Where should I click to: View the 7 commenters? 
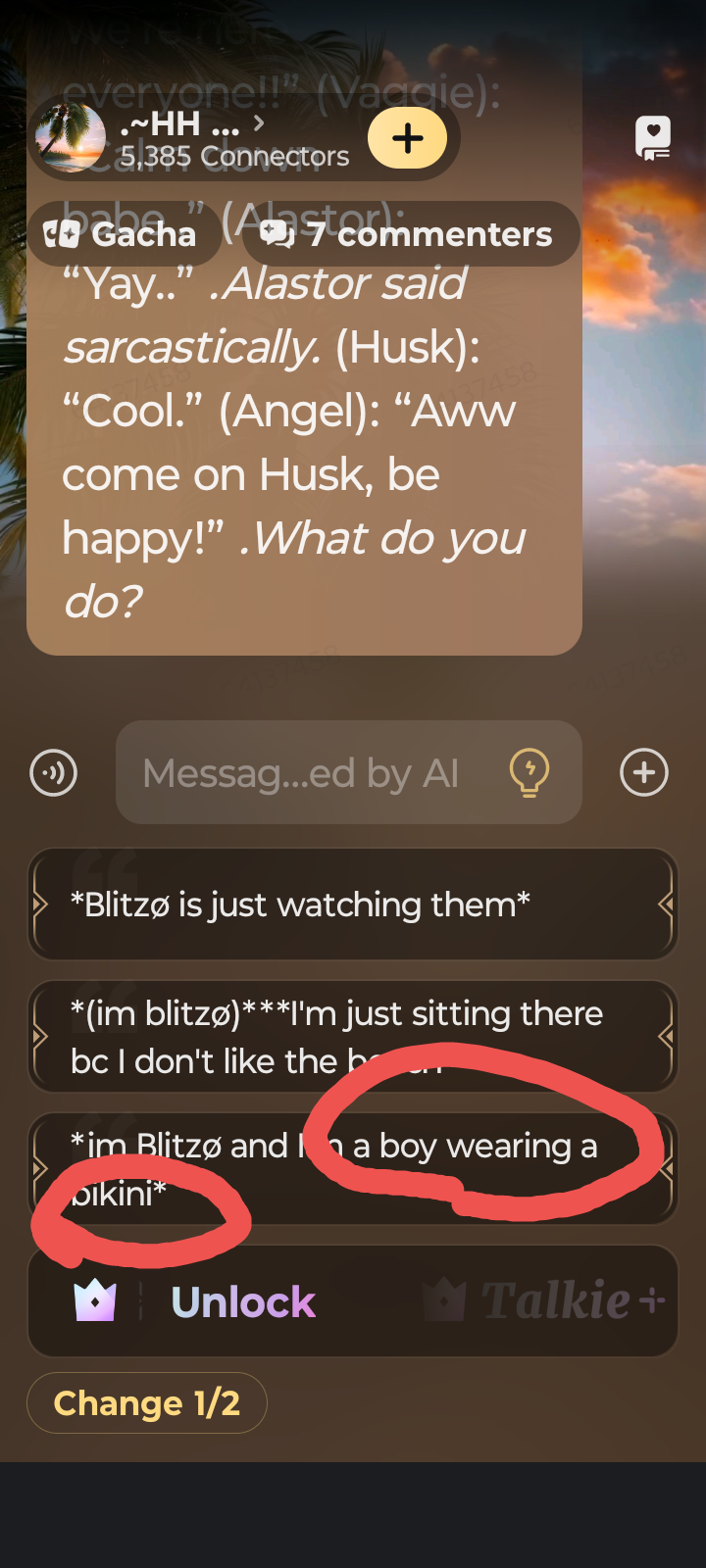pos(408,234)
